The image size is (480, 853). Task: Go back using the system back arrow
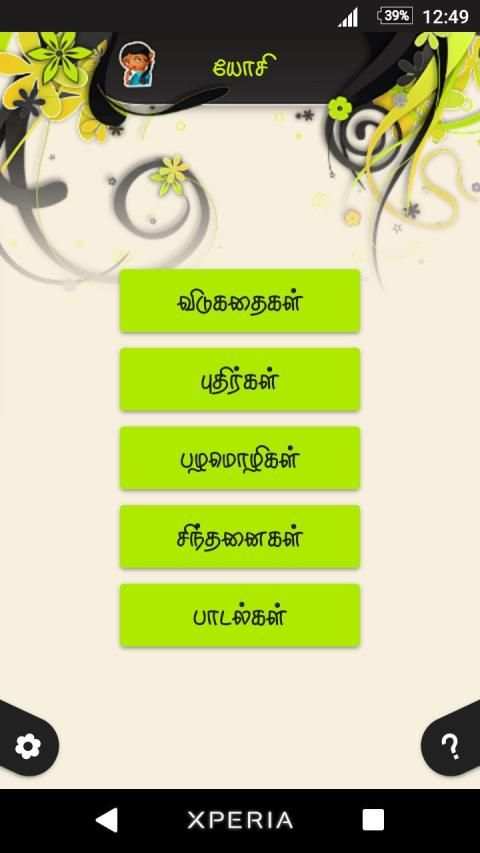click(107, 820)
